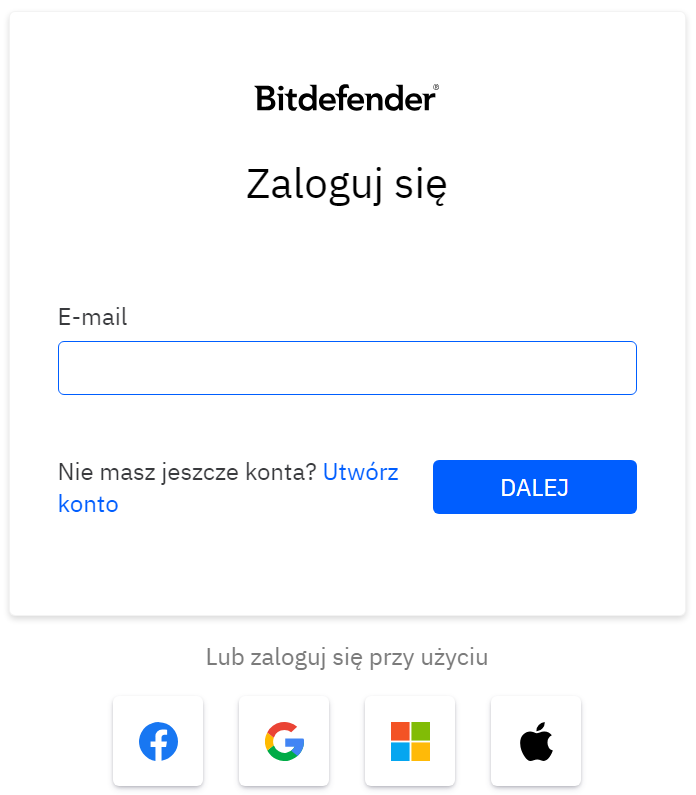Log in using Apple
696x795 pixels.
536,741
